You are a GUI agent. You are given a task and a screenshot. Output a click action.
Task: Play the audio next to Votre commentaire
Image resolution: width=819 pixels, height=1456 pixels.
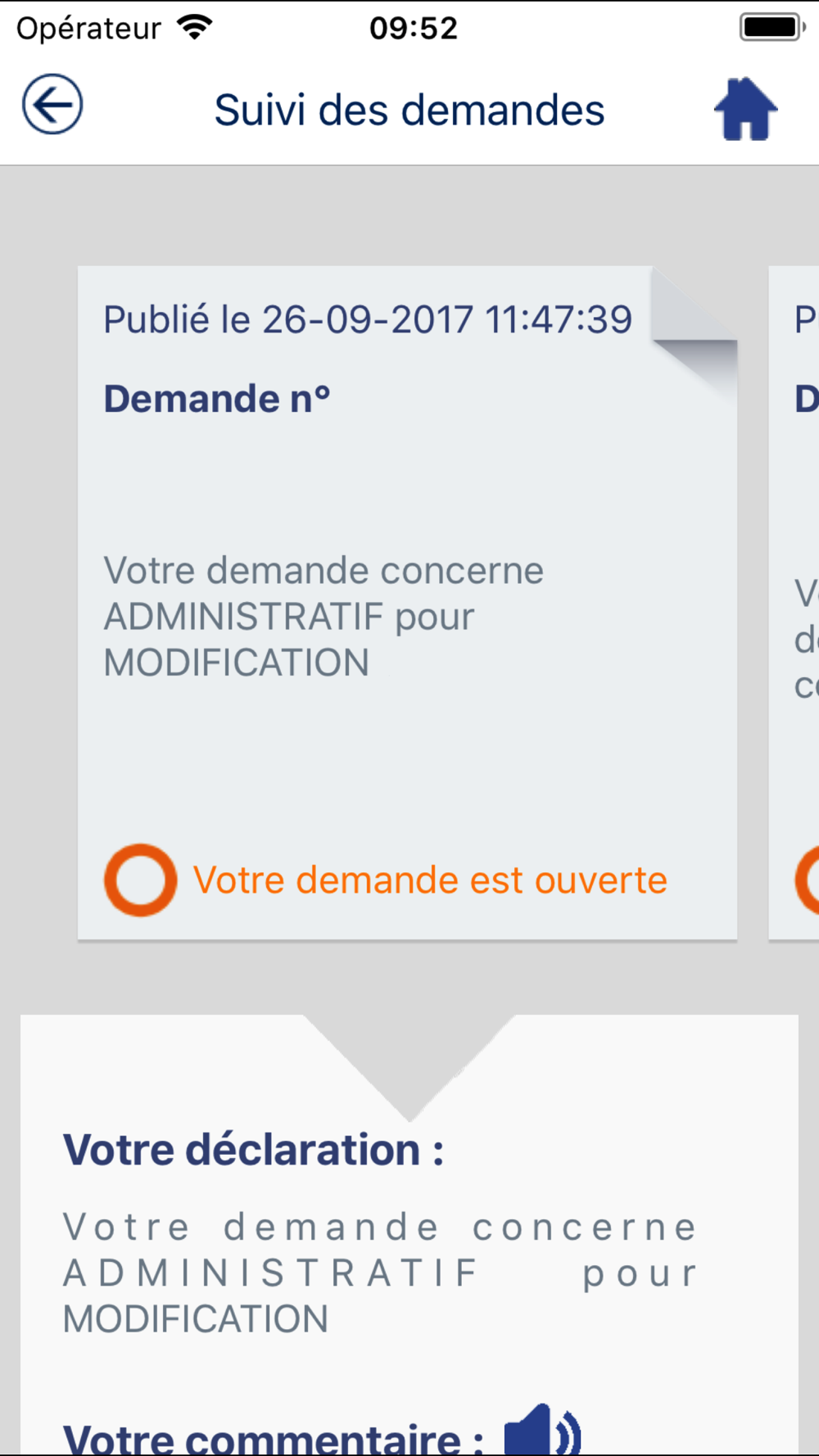click(x=542, y=1431)
